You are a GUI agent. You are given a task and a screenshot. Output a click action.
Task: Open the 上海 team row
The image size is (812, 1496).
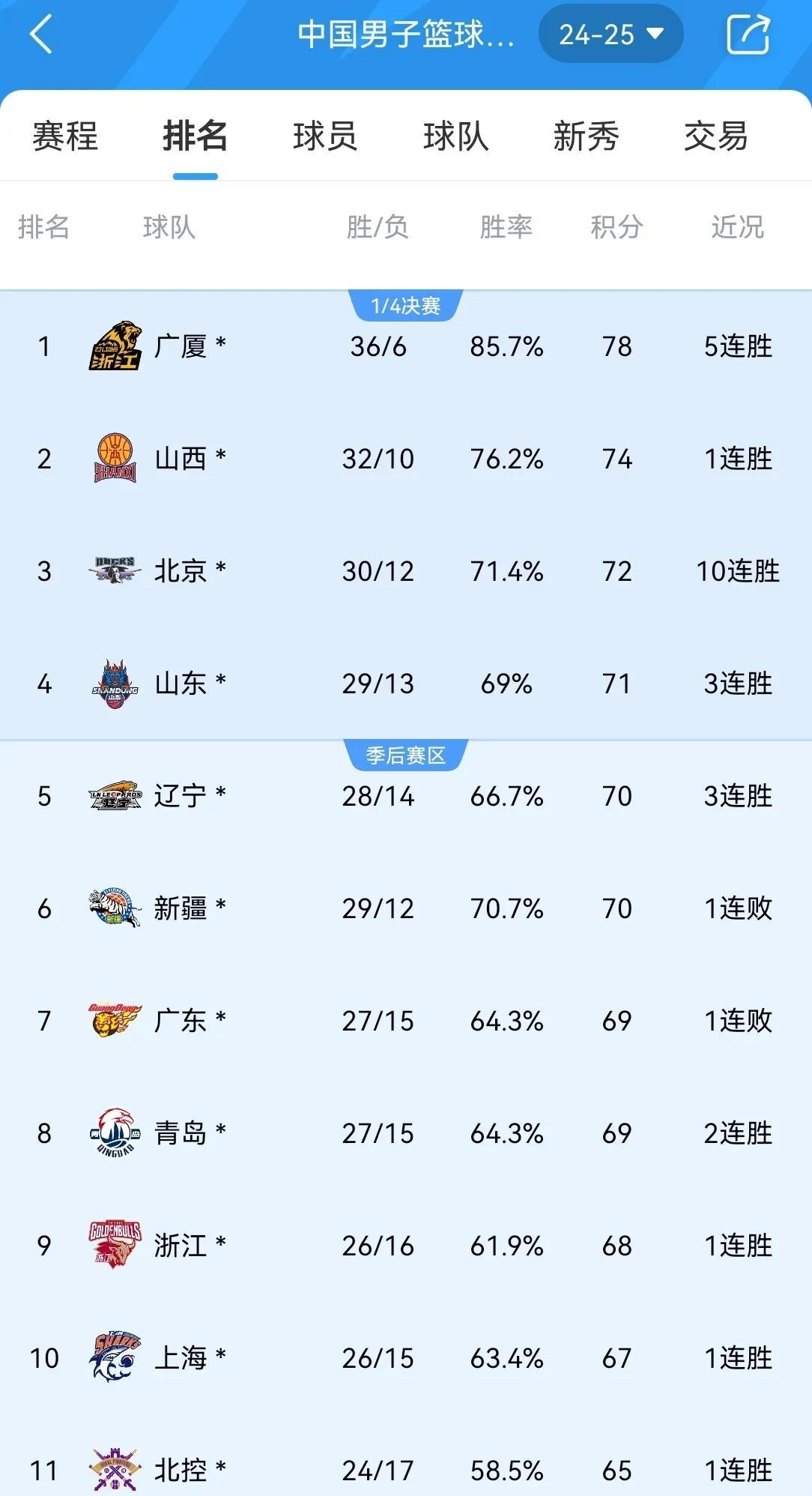click(406, 1358)
